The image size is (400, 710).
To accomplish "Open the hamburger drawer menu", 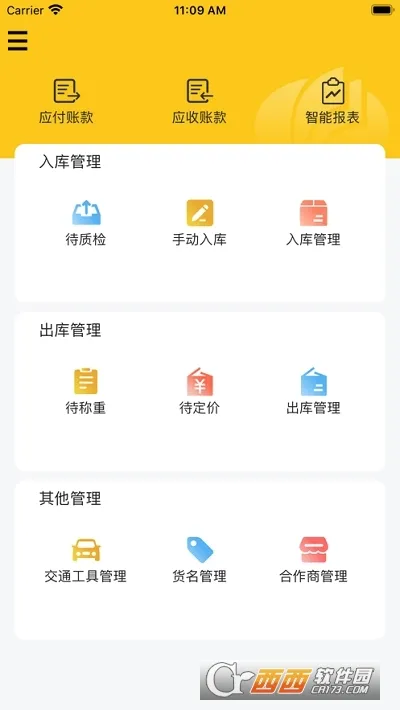I will click(18, 41).
